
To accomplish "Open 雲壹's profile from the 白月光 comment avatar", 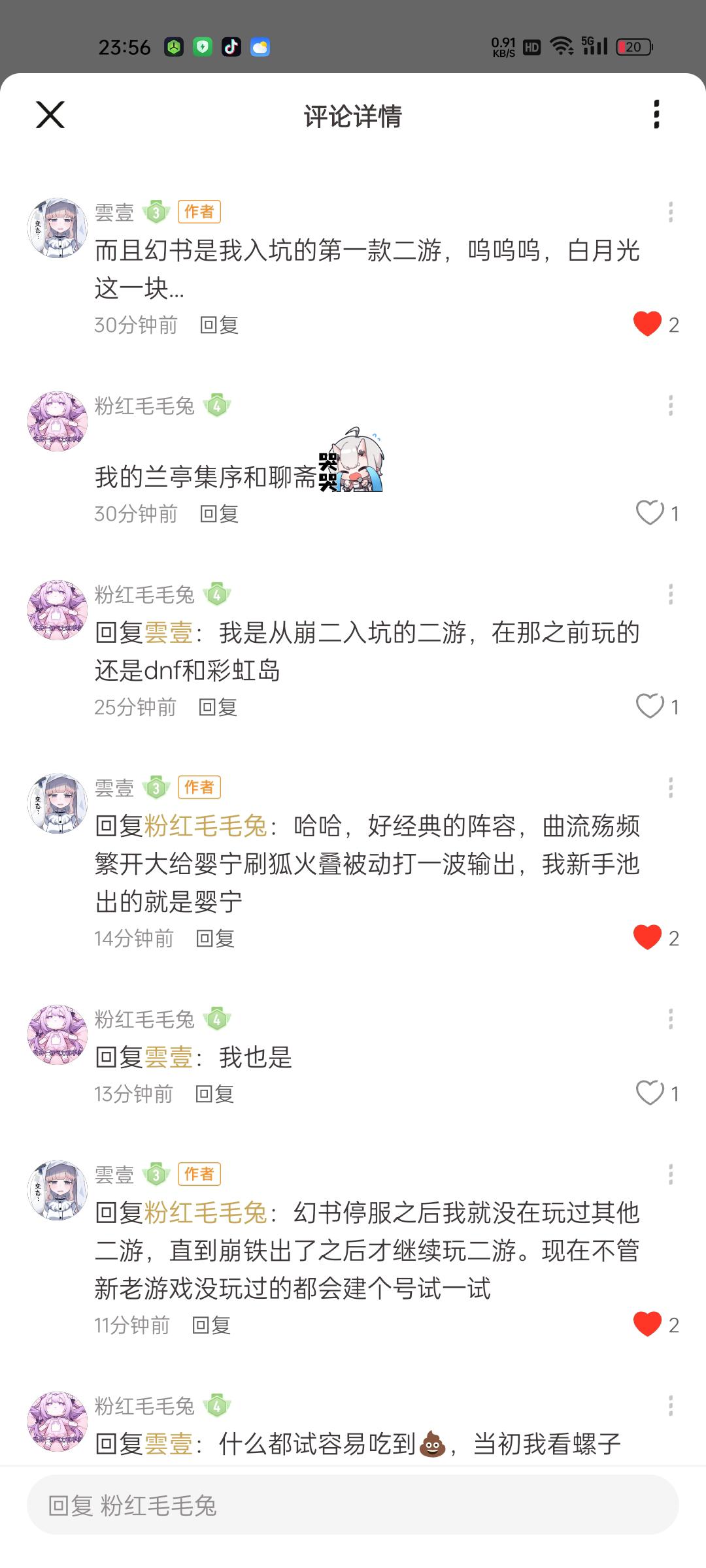I will click(x=58, y=228).
